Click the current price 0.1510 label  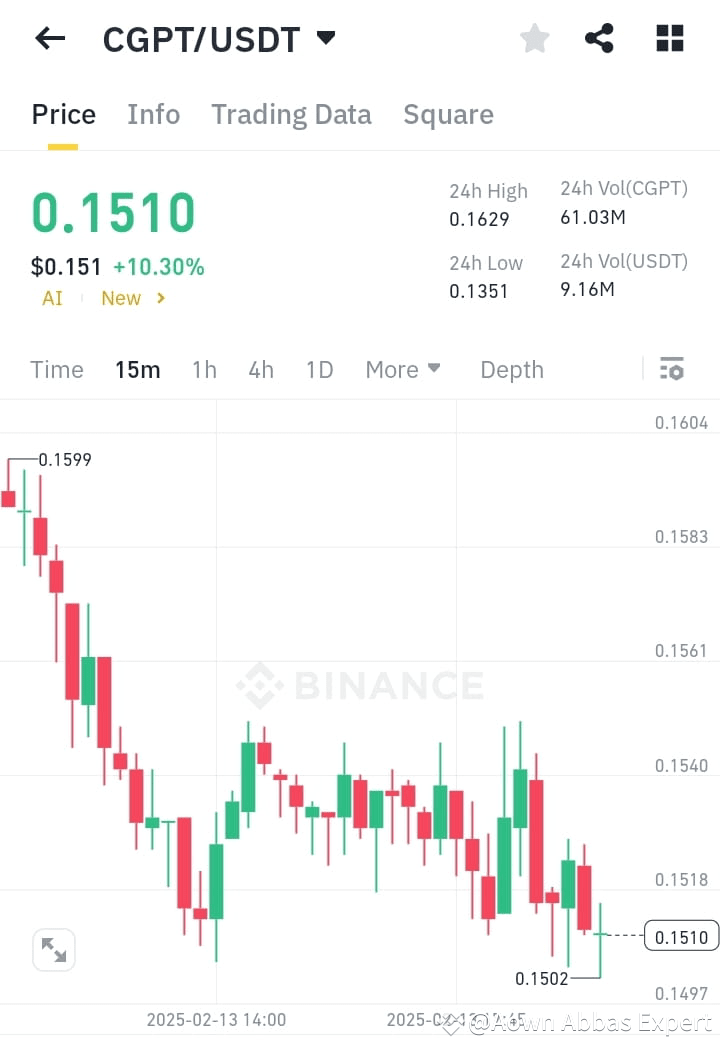680,937
